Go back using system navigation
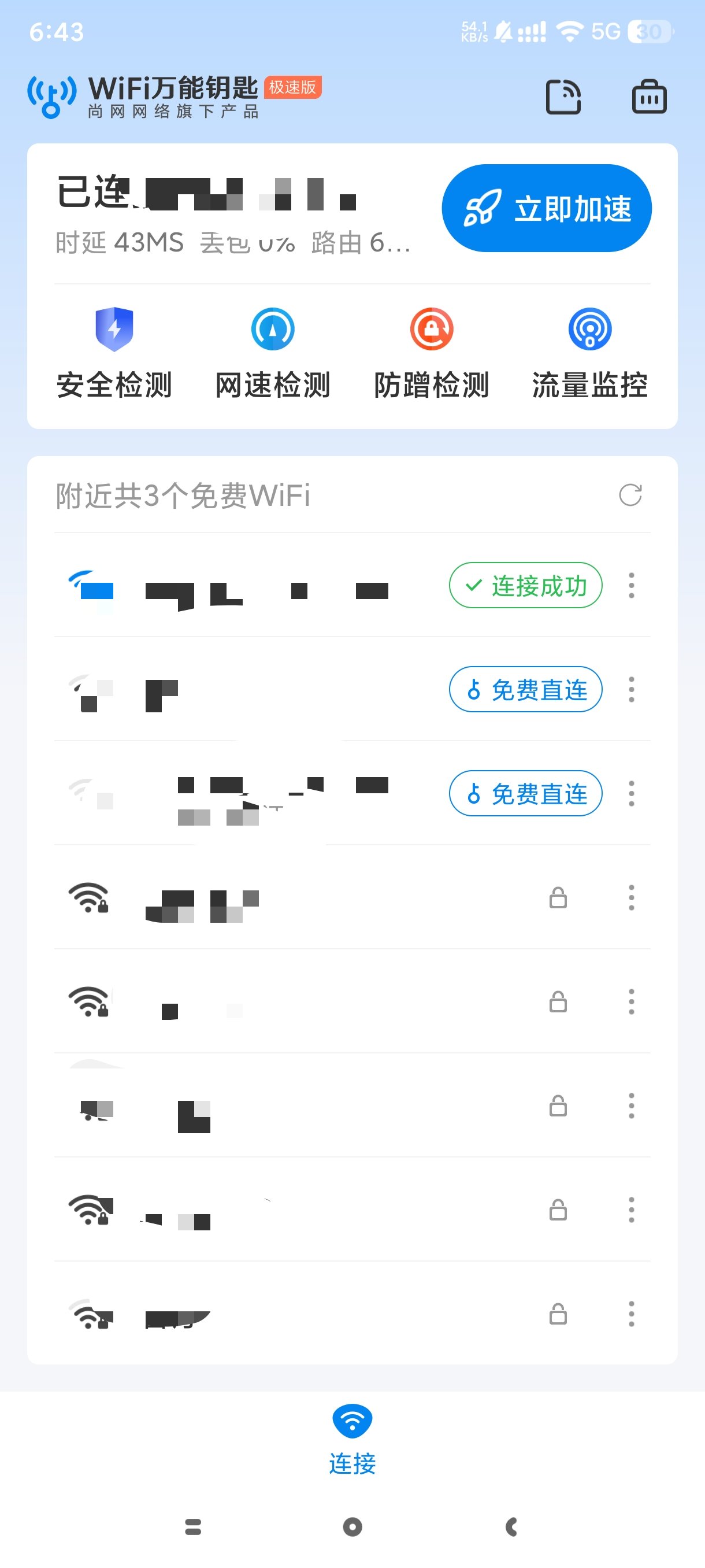Image resolution: width=705 pixels, height=1568 pixels. (511, 1526)
